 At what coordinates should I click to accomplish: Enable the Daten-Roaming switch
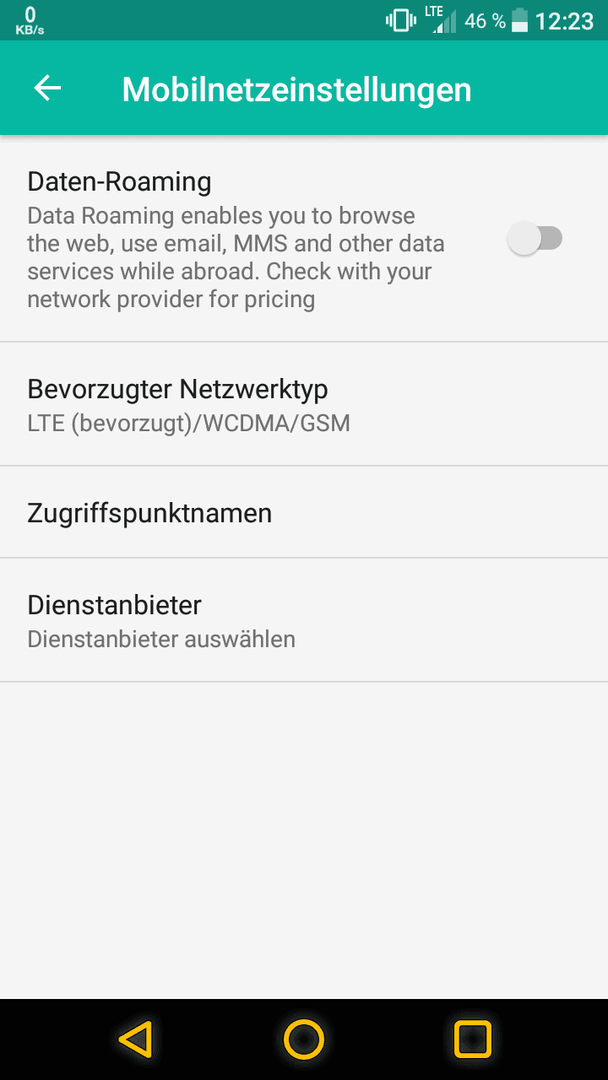534,238
